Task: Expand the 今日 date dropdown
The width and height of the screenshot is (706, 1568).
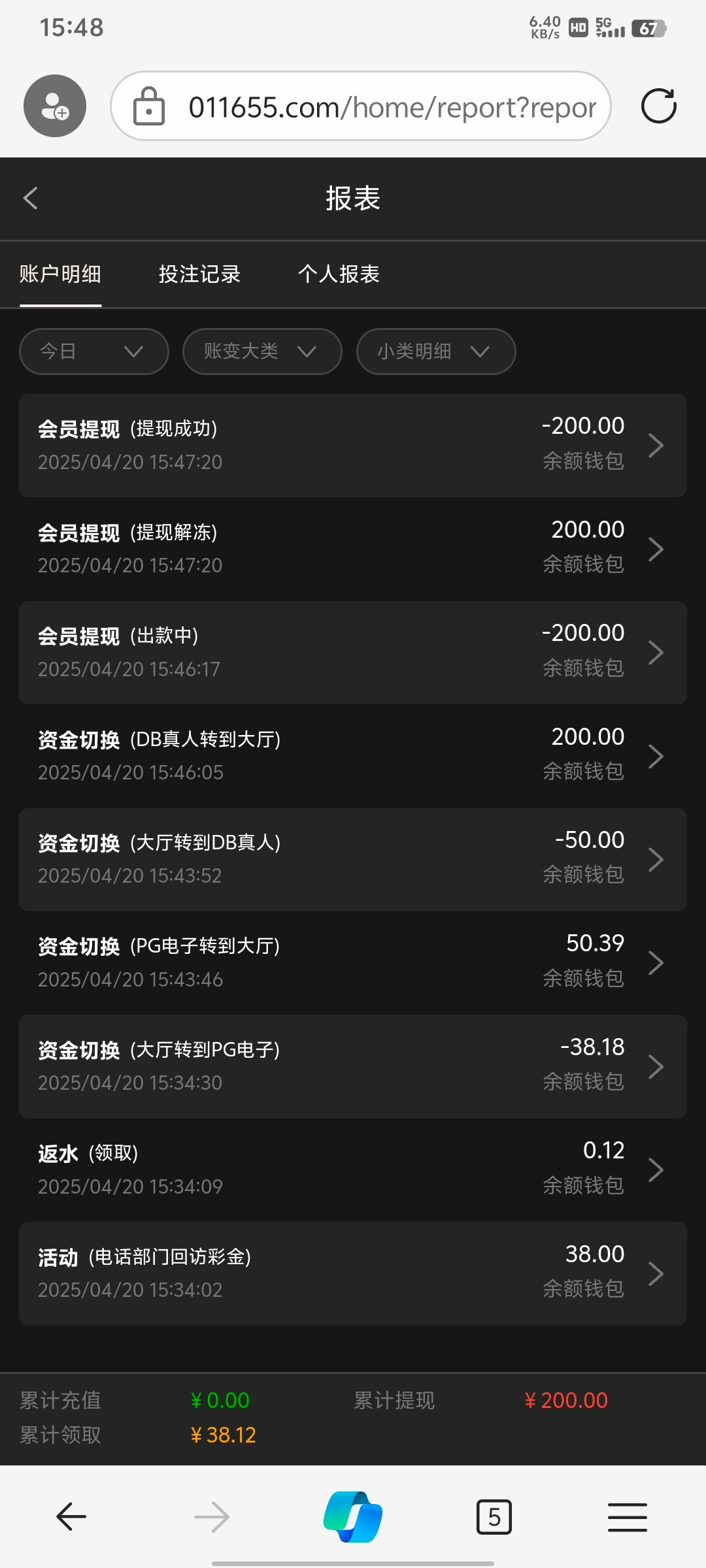Action: tap(94, 351)
